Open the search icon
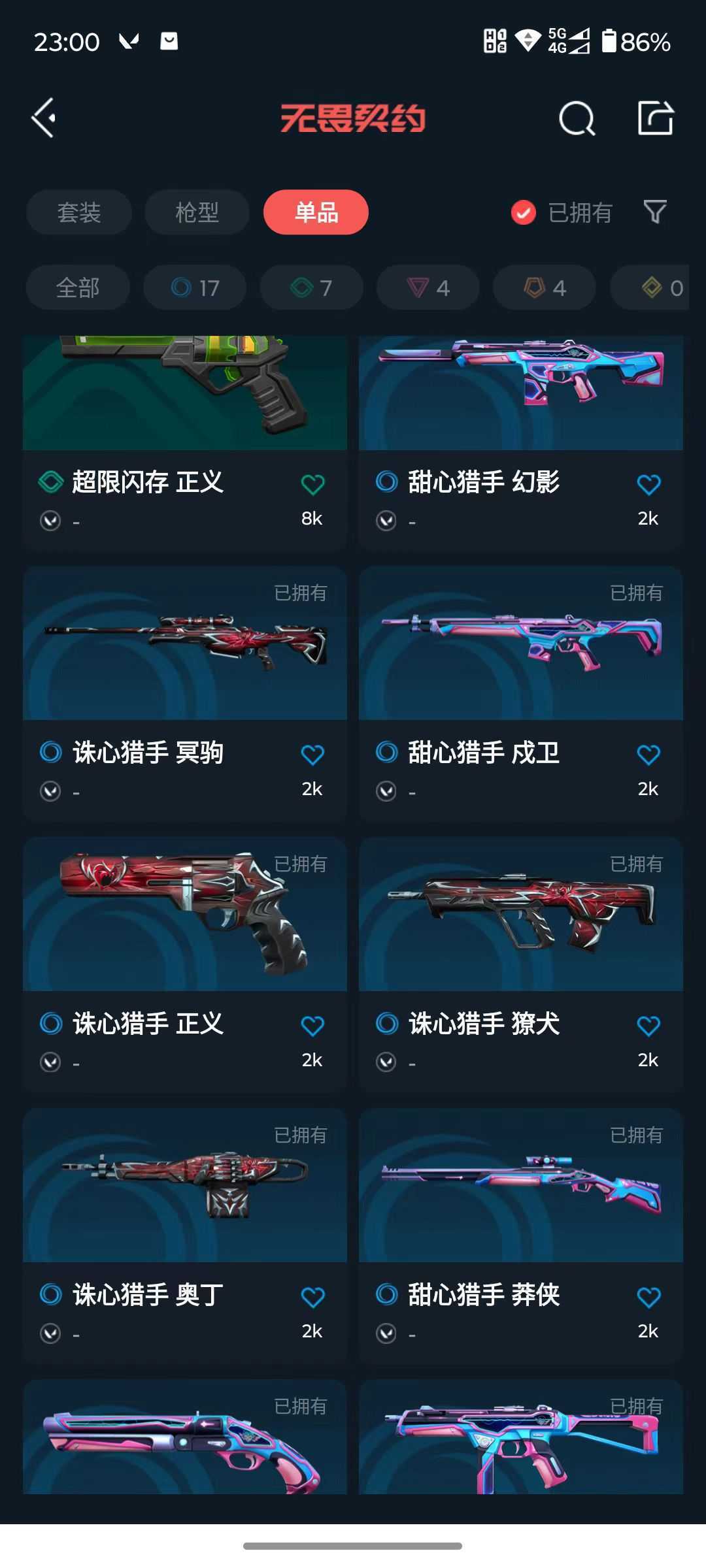This screenshot has width=706, height=1568. point(577,118)
